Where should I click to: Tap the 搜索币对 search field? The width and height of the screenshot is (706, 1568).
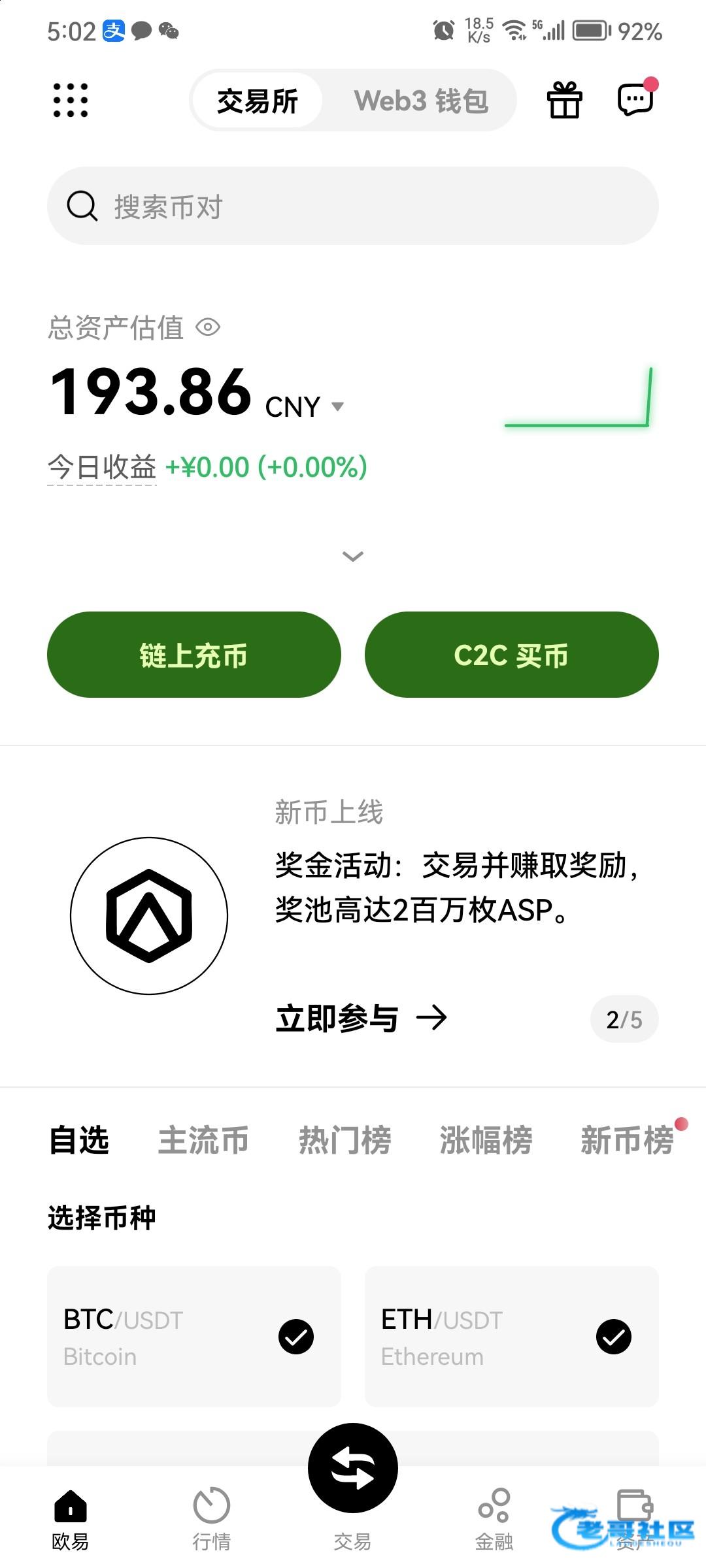pos(353,206)
